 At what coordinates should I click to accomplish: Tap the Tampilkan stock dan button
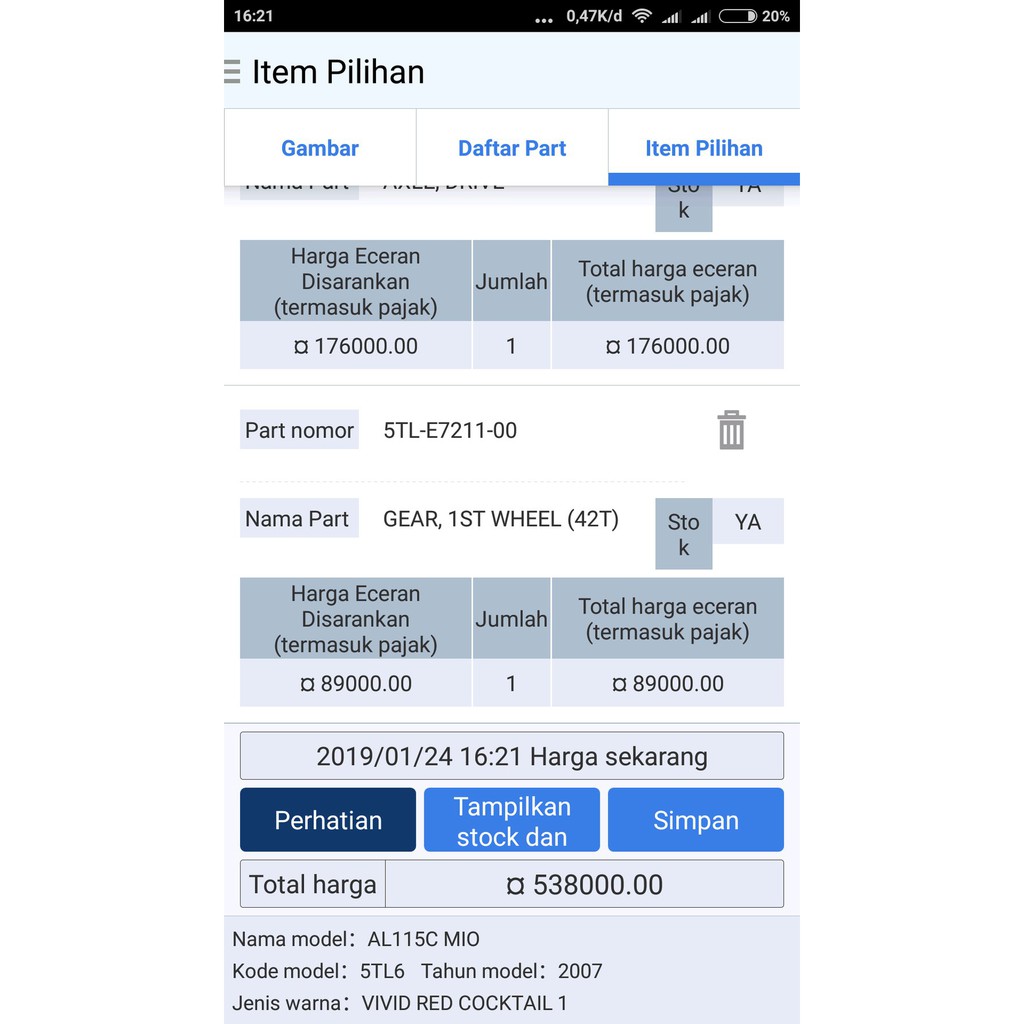point(512,820)
